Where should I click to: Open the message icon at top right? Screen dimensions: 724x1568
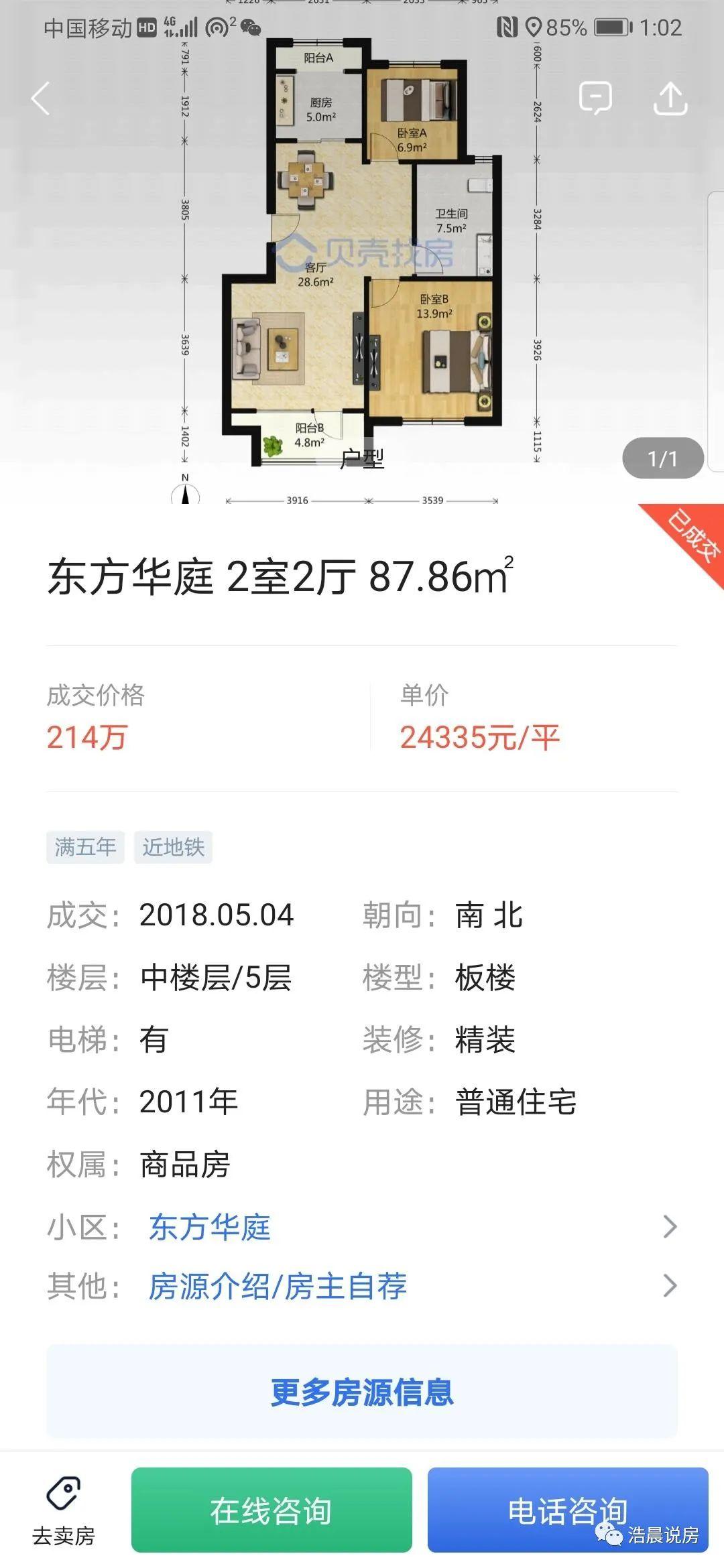click(595, 98)
